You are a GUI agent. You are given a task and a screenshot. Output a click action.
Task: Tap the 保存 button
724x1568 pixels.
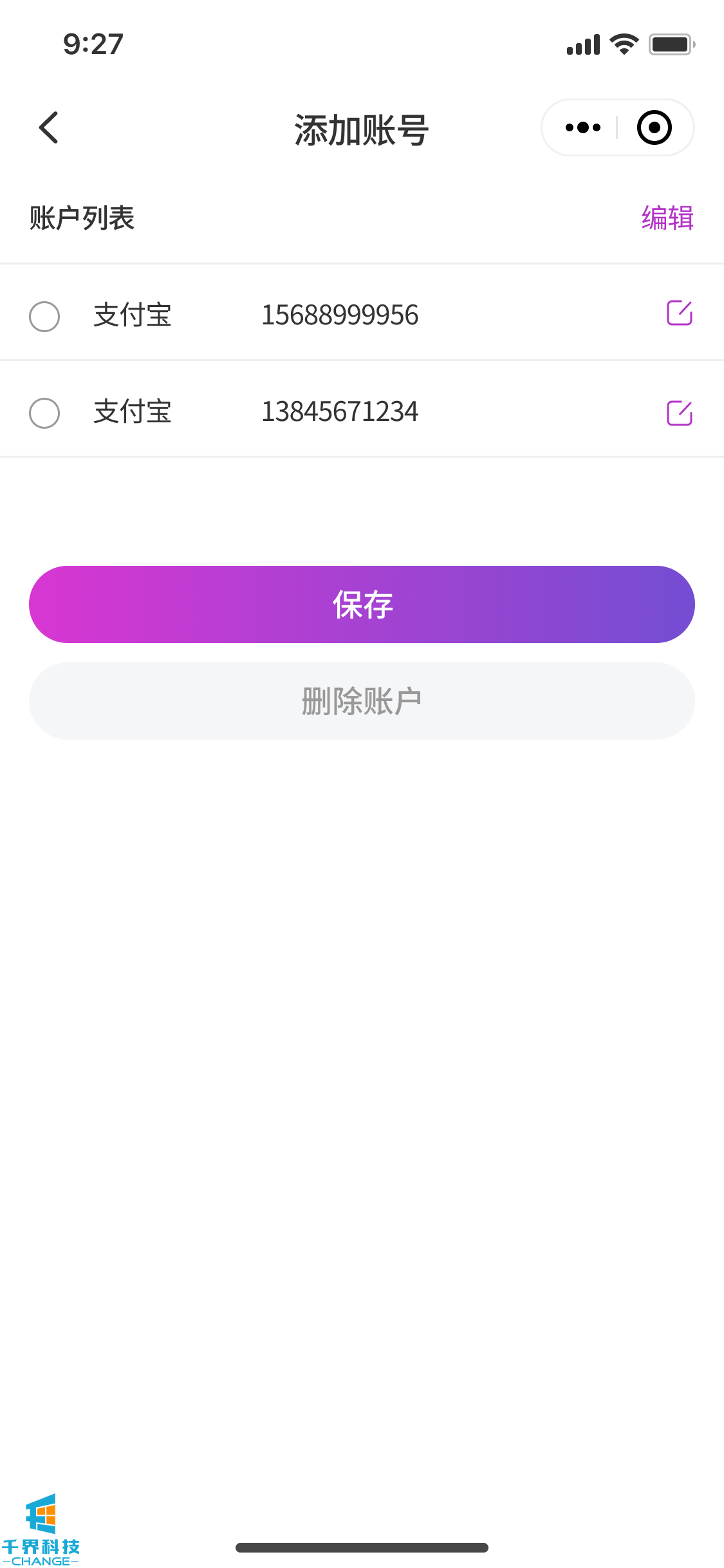362,604
